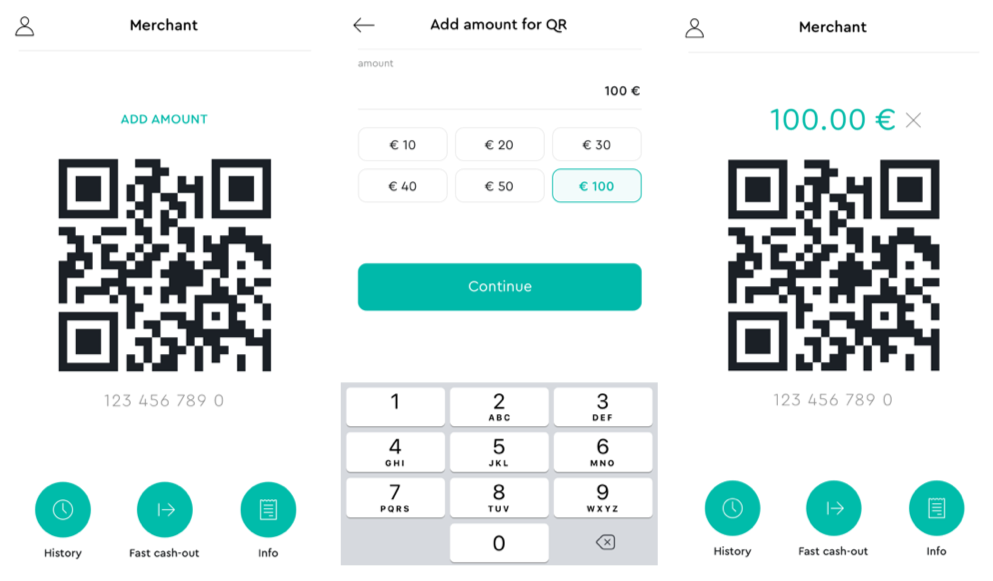Tap the 0 key on the keypad

pos(499,543)
